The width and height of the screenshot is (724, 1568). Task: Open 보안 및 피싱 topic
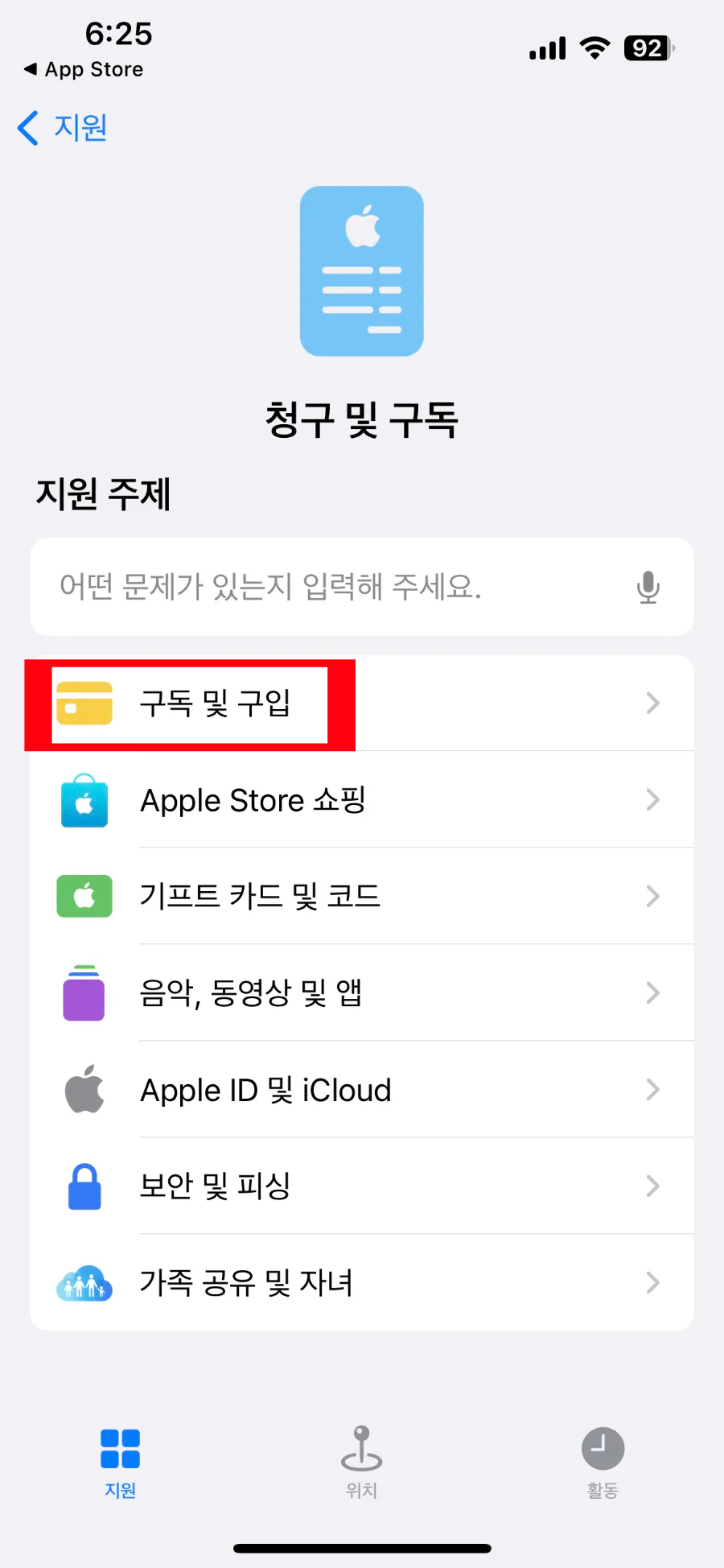pyautogui.click(x=362, y=1186)
